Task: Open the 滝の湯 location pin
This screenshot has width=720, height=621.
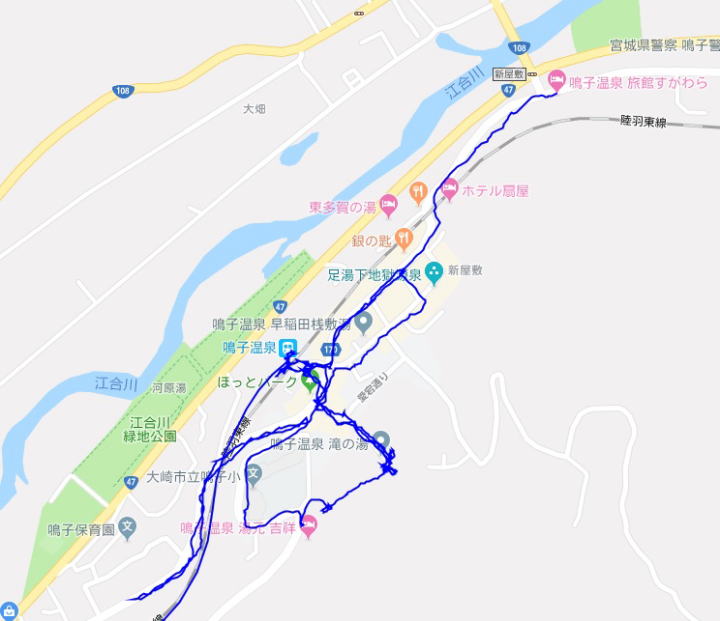Action: (381, 441)
